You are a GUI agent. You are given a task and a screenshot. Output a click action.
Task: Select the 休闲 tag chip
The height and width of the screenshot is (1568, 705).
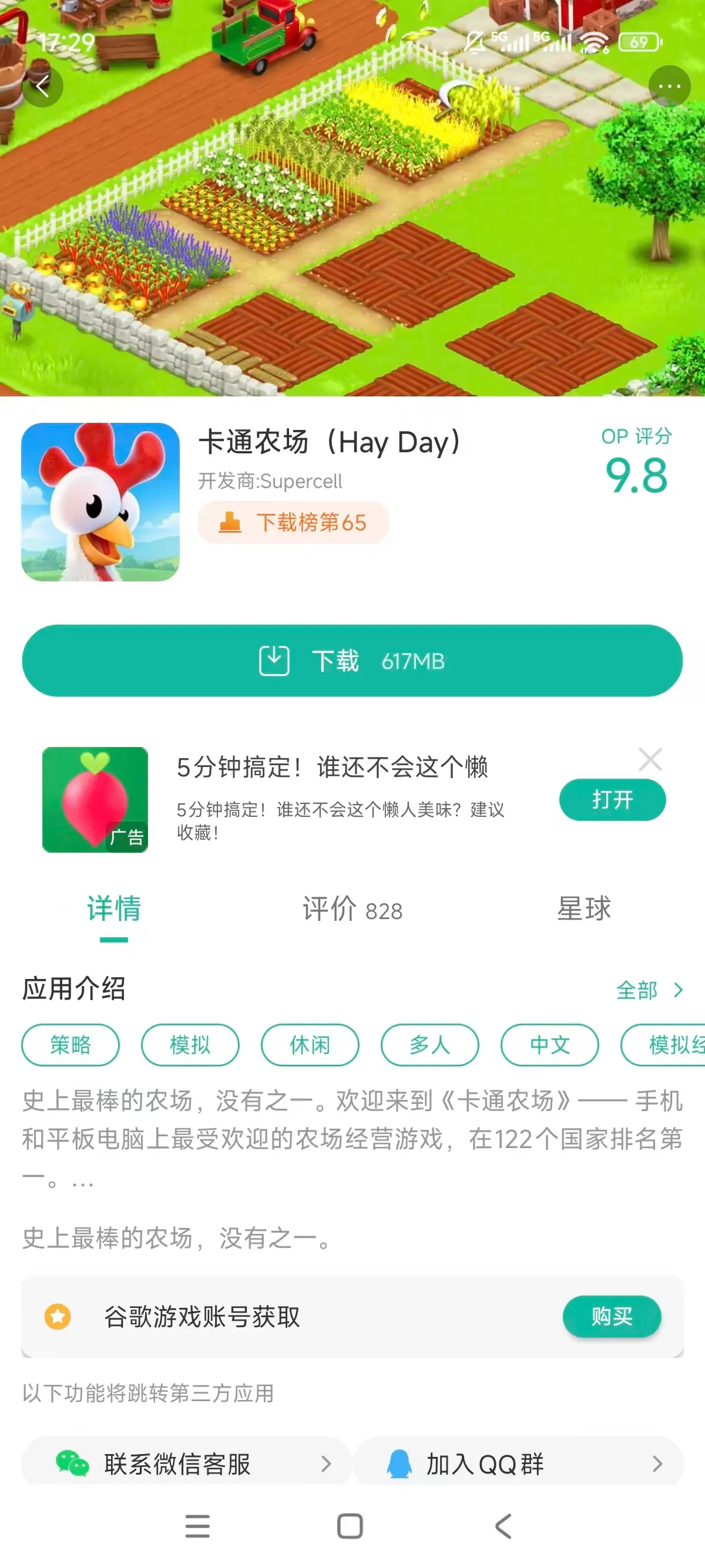click(x=310, y=1045)
